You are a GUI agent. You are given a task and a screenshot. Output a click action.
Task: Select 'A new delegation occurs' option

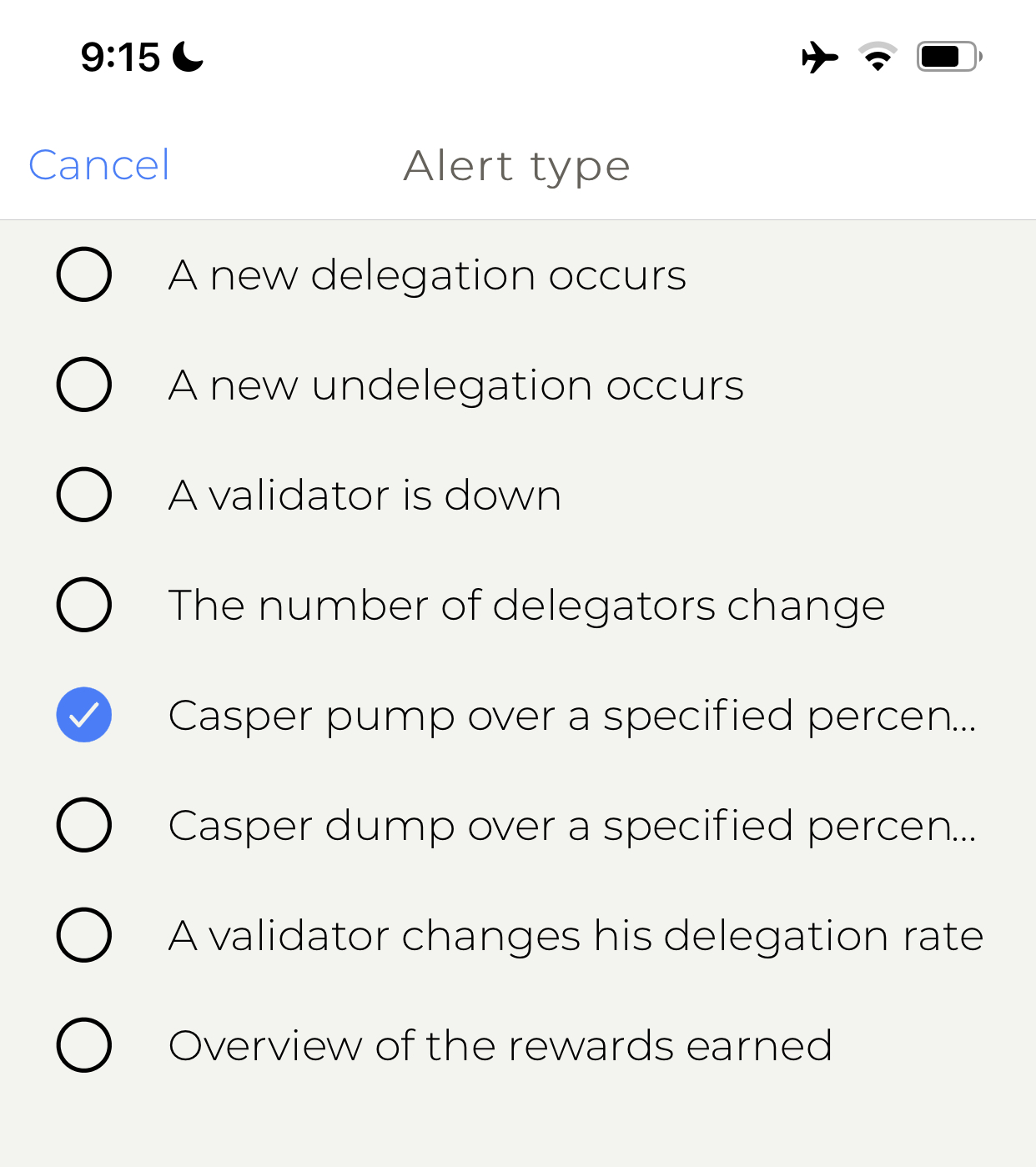point(84,274)
